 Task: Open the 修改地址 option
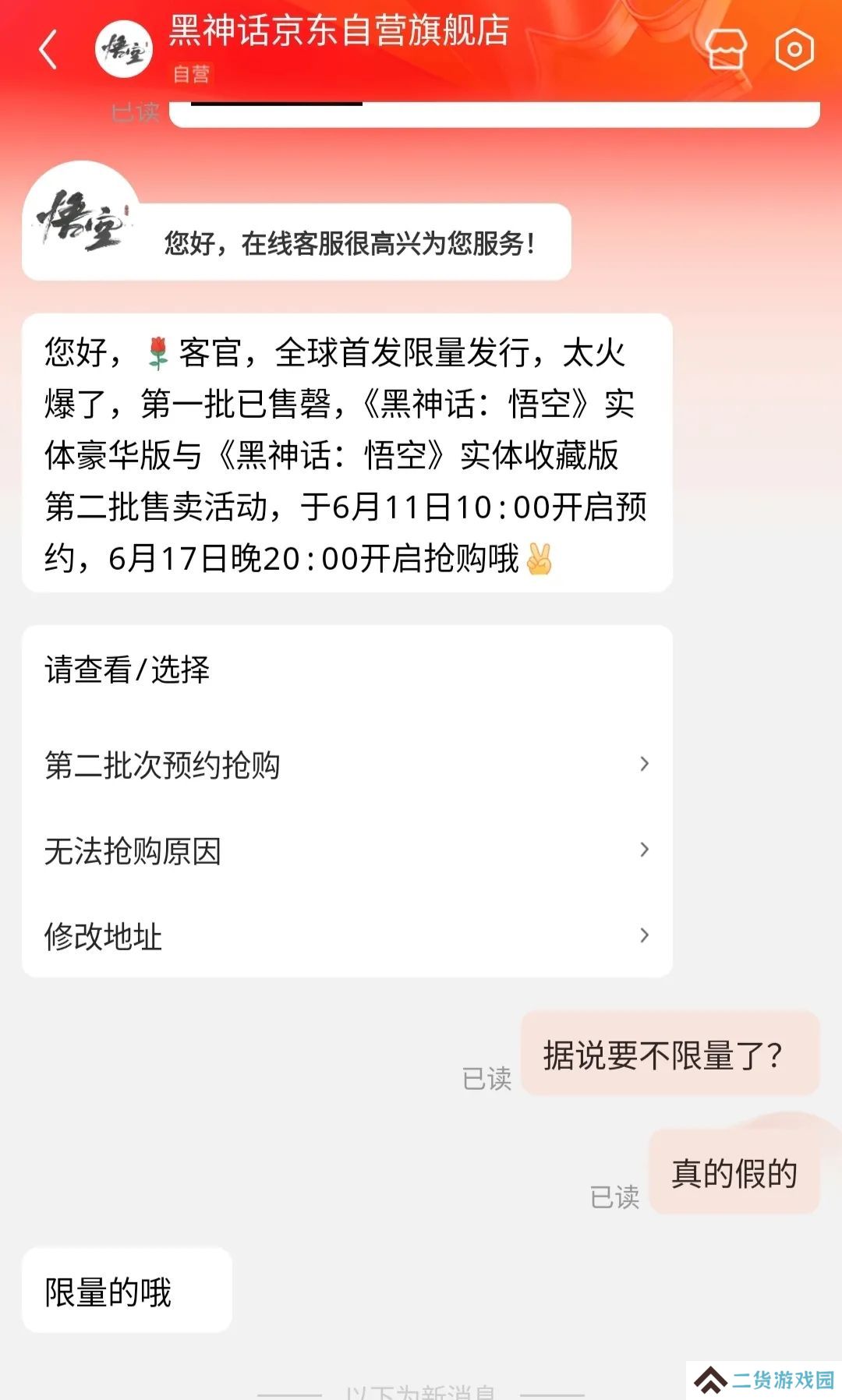tap(347, 936)
